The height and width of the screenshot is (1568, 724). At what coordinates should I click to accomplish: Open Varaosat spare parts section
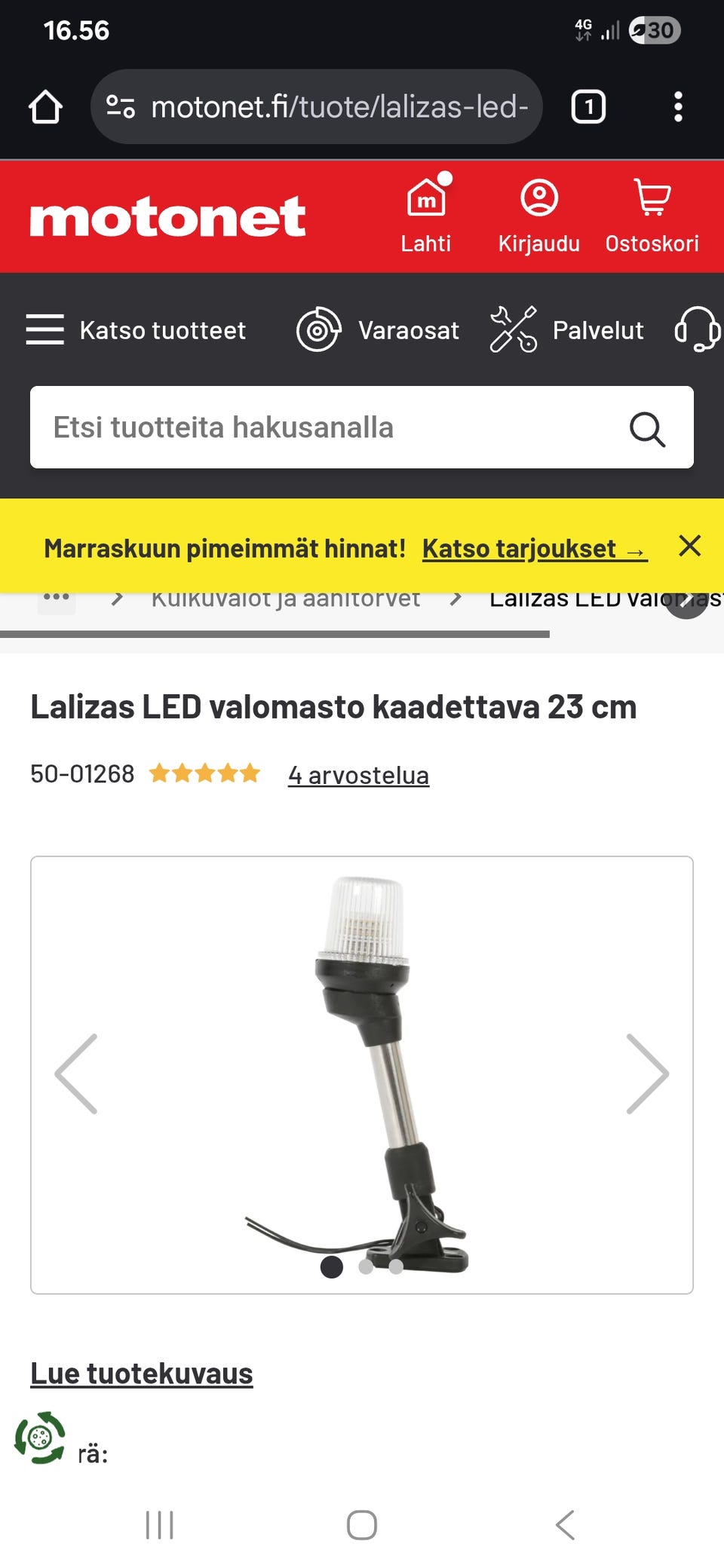click(320, 330)
